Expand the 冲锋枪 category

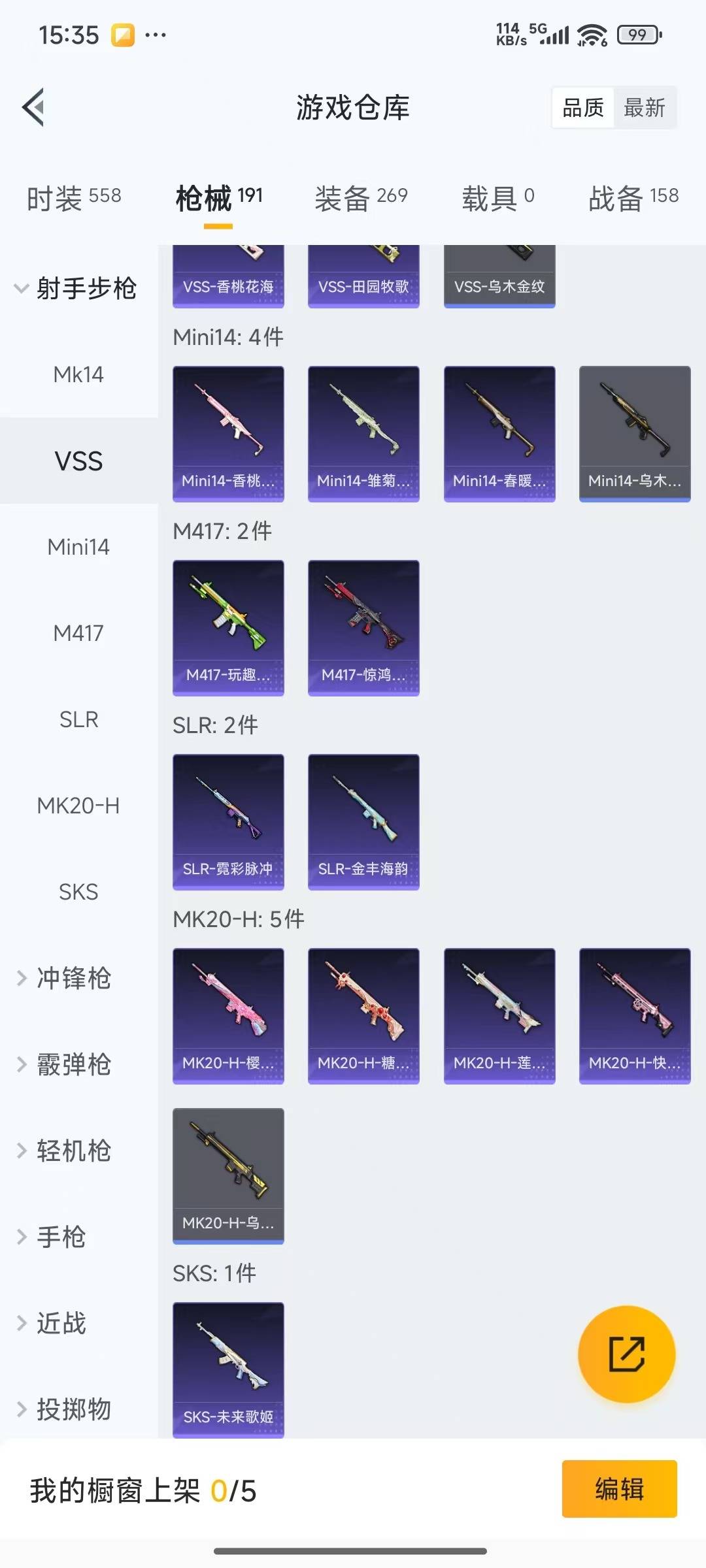[x=72, y=979]
